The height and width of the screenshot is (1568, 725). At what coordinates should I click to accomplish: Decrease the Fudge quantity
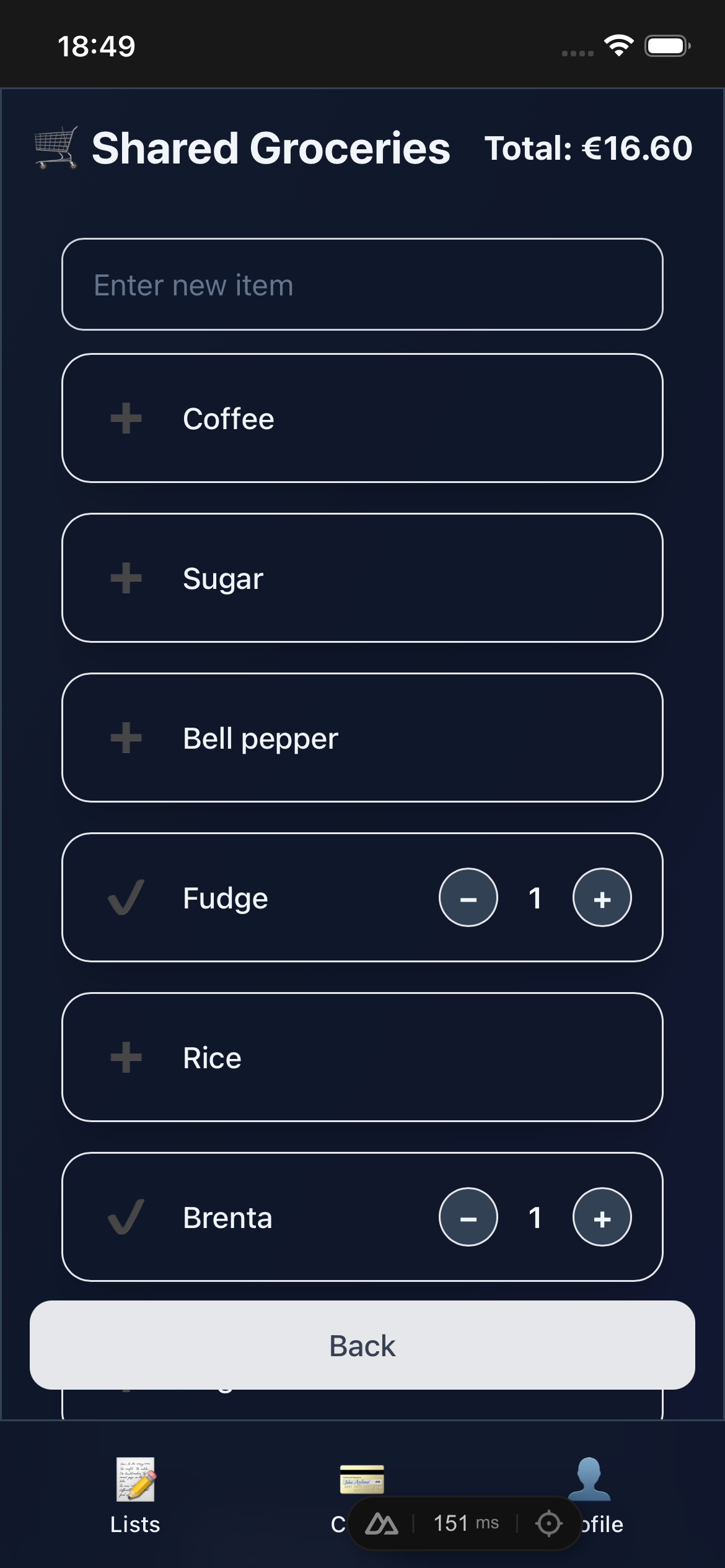coord(468,897)
